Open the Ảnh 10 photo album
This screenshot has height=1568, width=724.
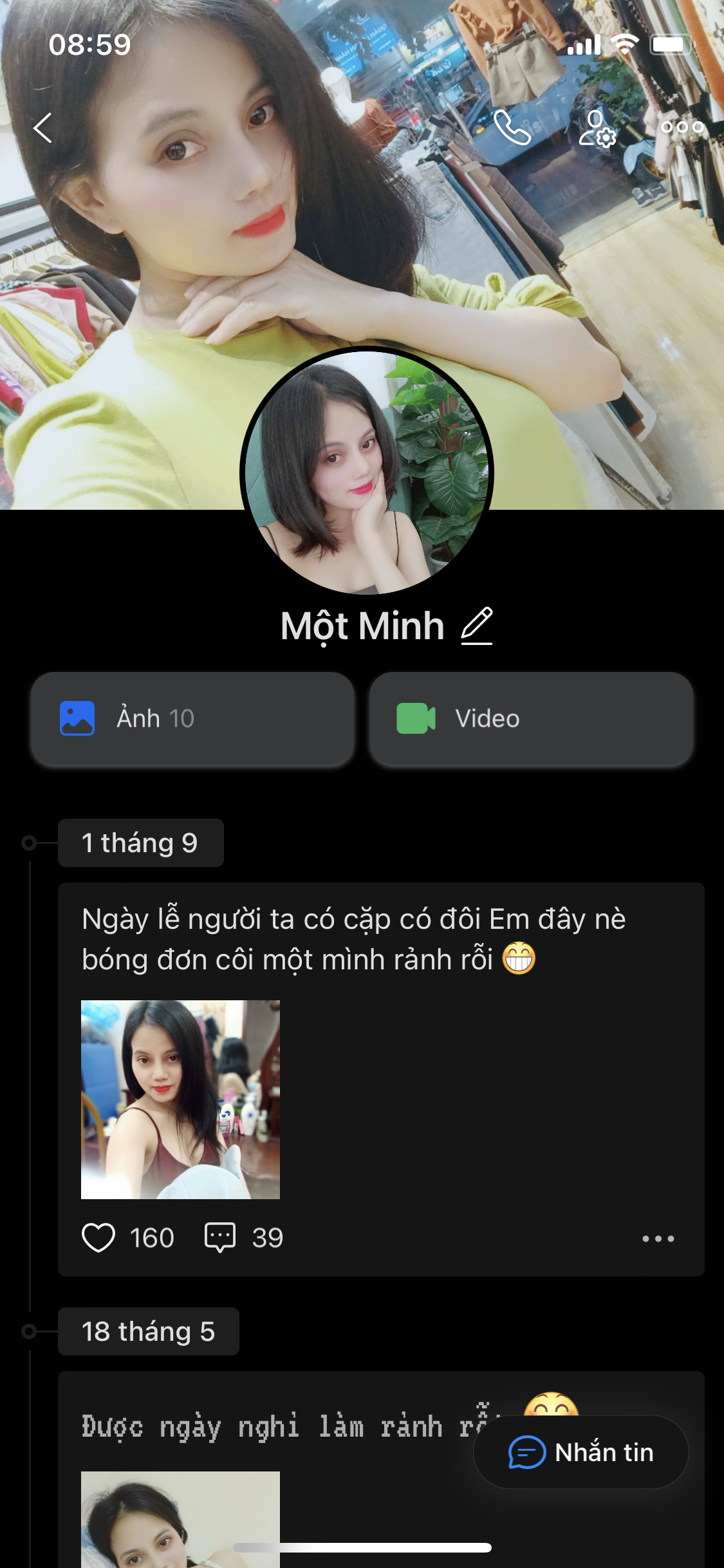(192, 718)
